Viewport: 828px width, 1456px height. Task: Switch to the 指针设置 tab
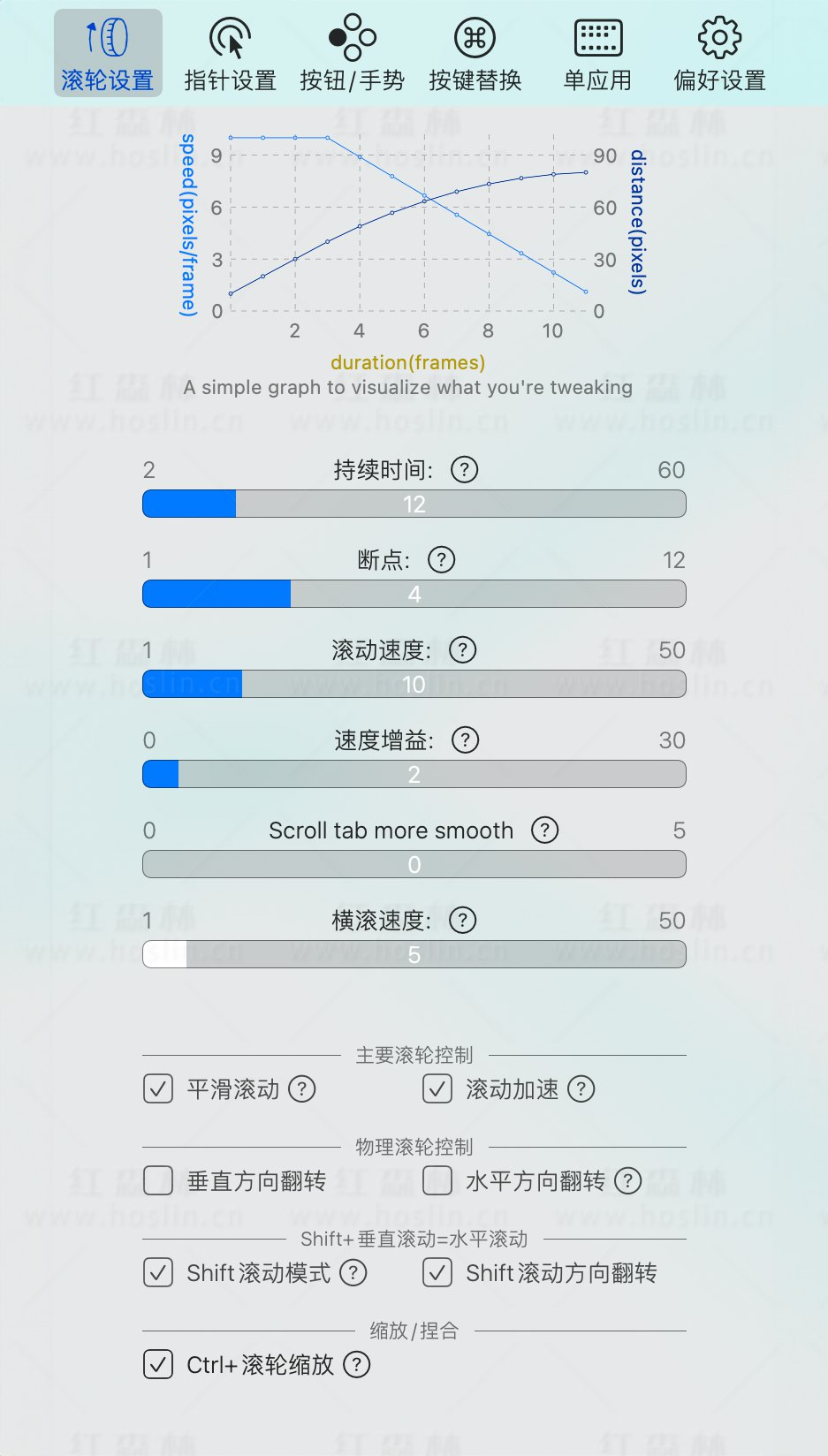pos(230,55)
